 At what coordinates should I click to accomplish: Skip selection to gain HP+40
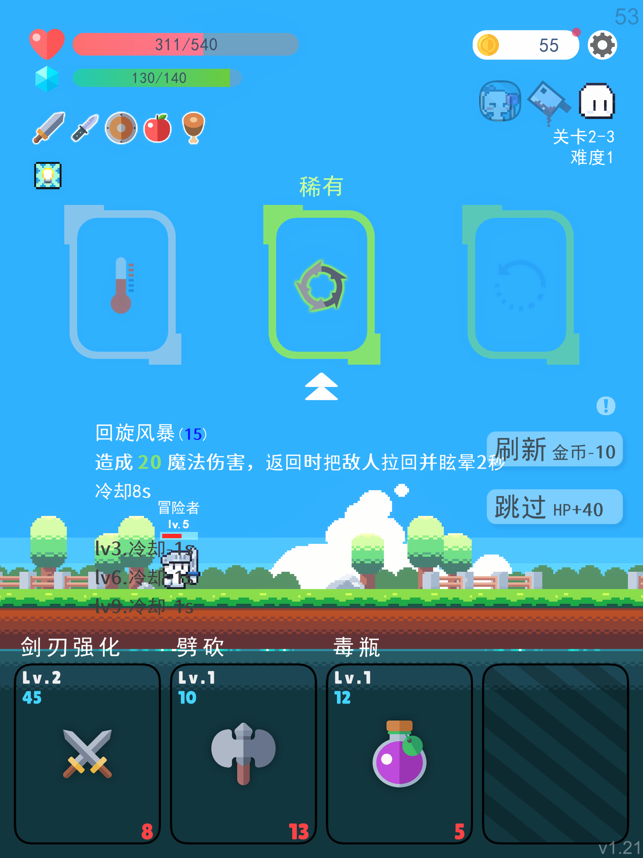tap(555, 508)
